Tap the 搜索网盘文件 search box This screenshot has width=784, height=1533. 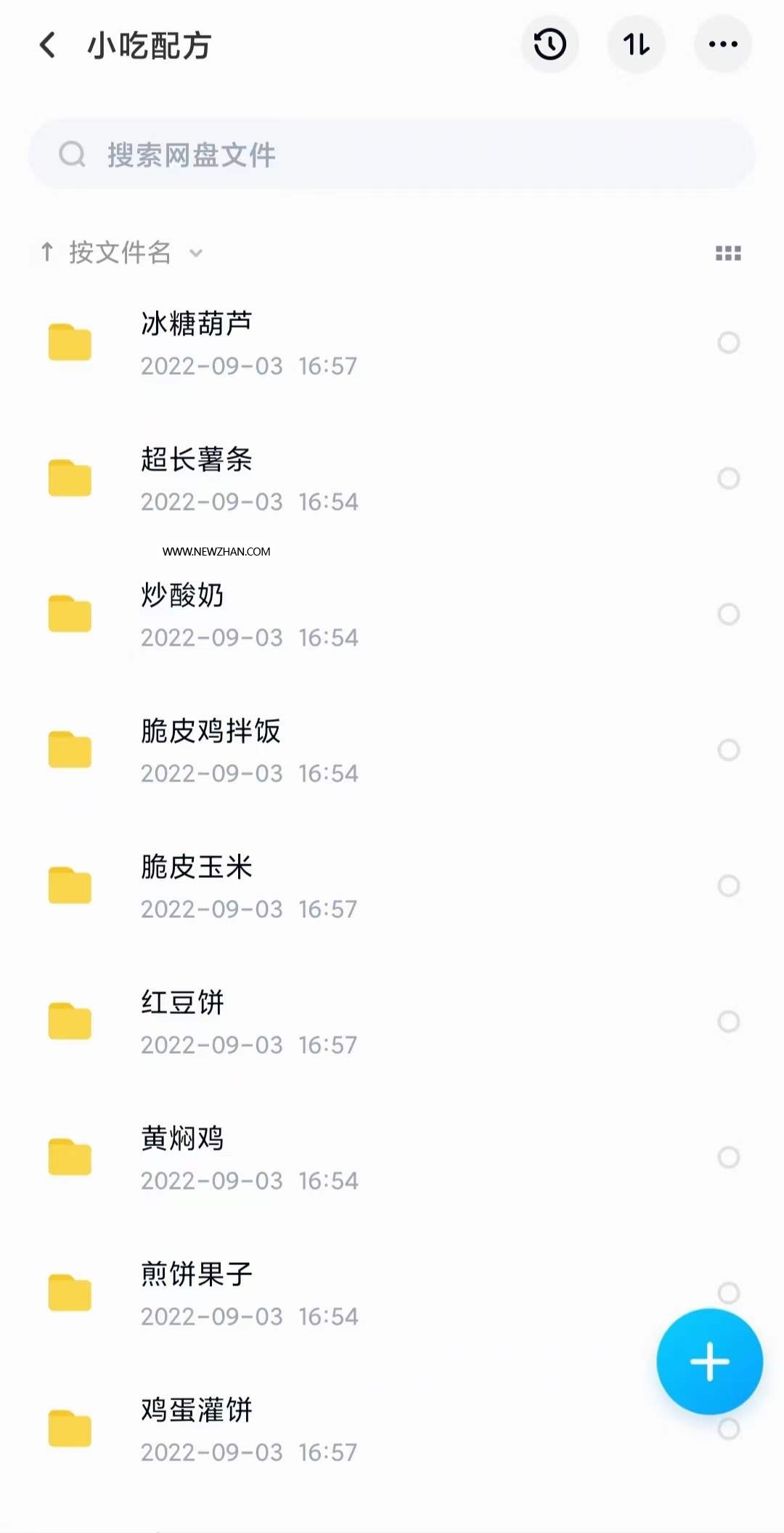tap(392, 155)
